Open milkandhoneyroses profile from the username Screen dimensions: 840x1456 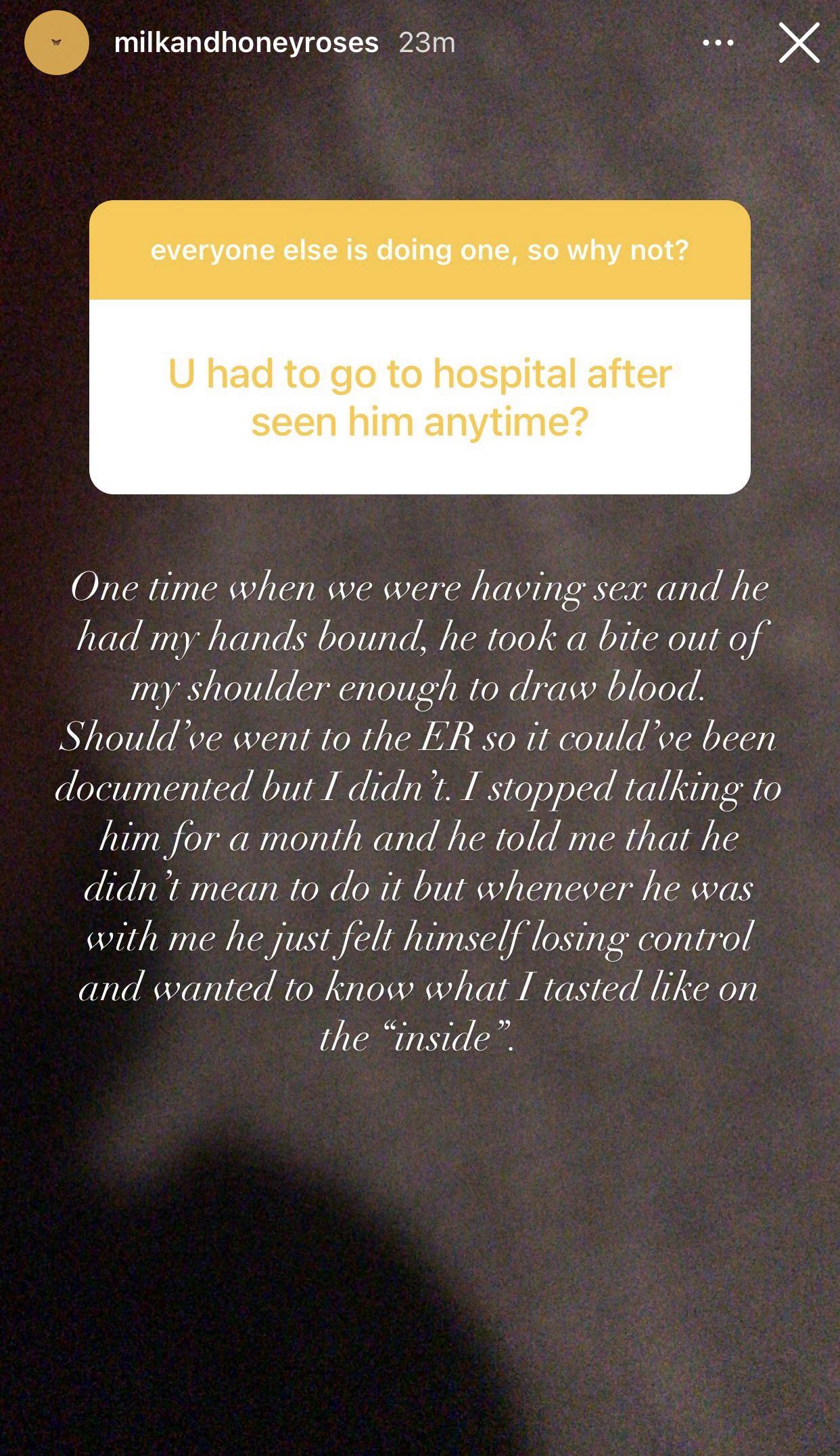tap(246, 43)
